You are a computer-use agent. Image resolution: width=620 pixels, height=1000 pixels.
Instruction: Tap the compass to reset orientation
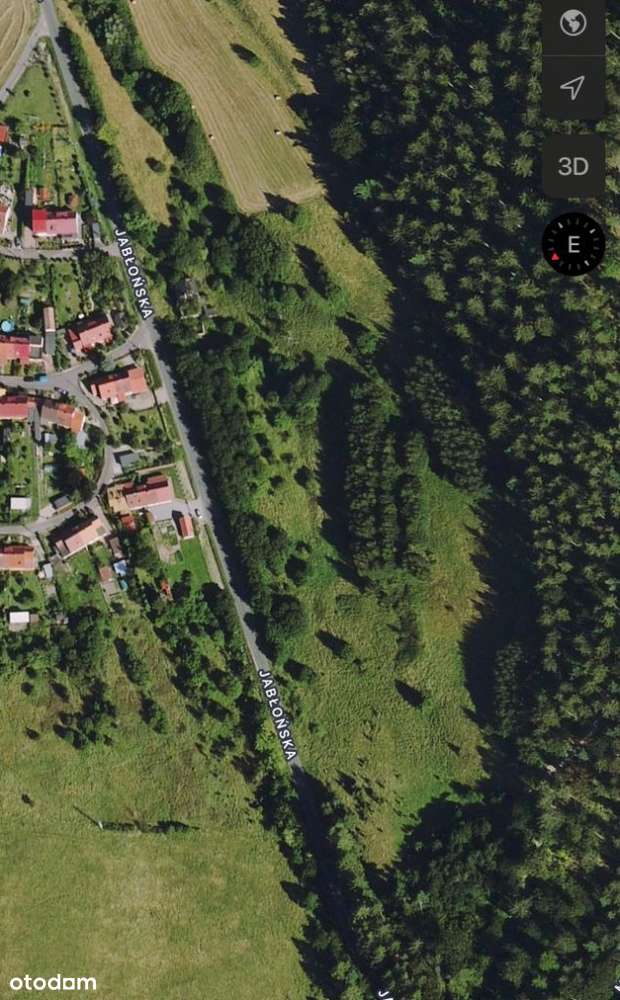pos(573,244)
